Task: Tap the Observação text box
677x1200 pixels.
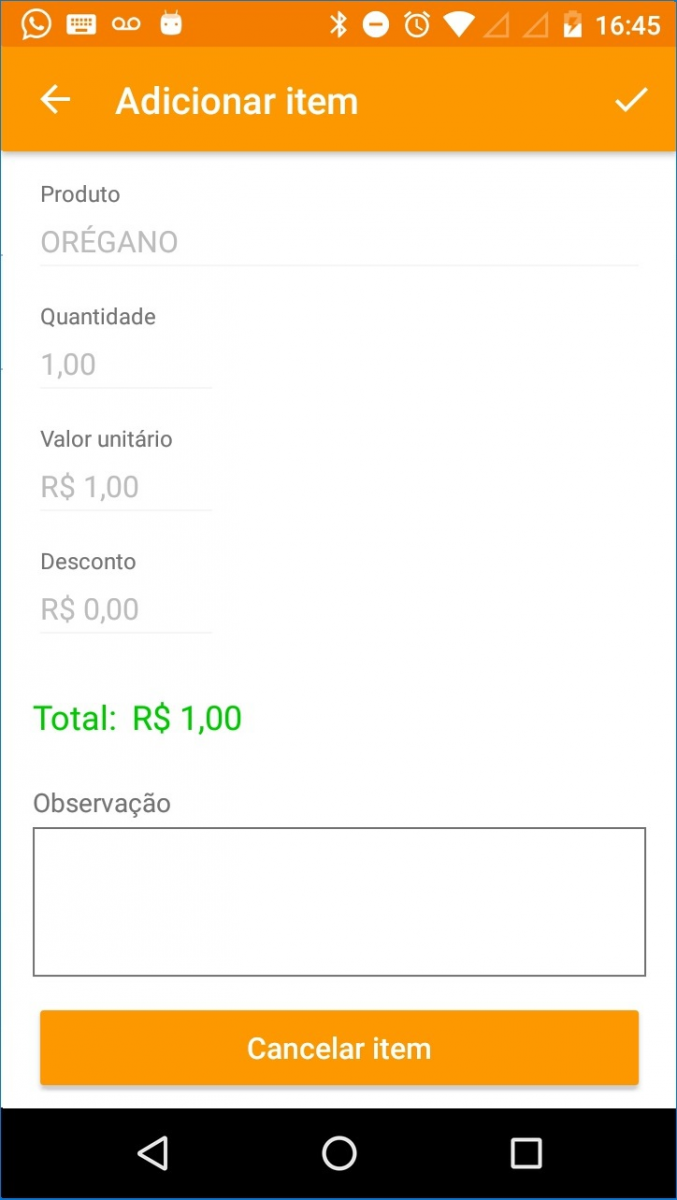Action: [339, 901]
